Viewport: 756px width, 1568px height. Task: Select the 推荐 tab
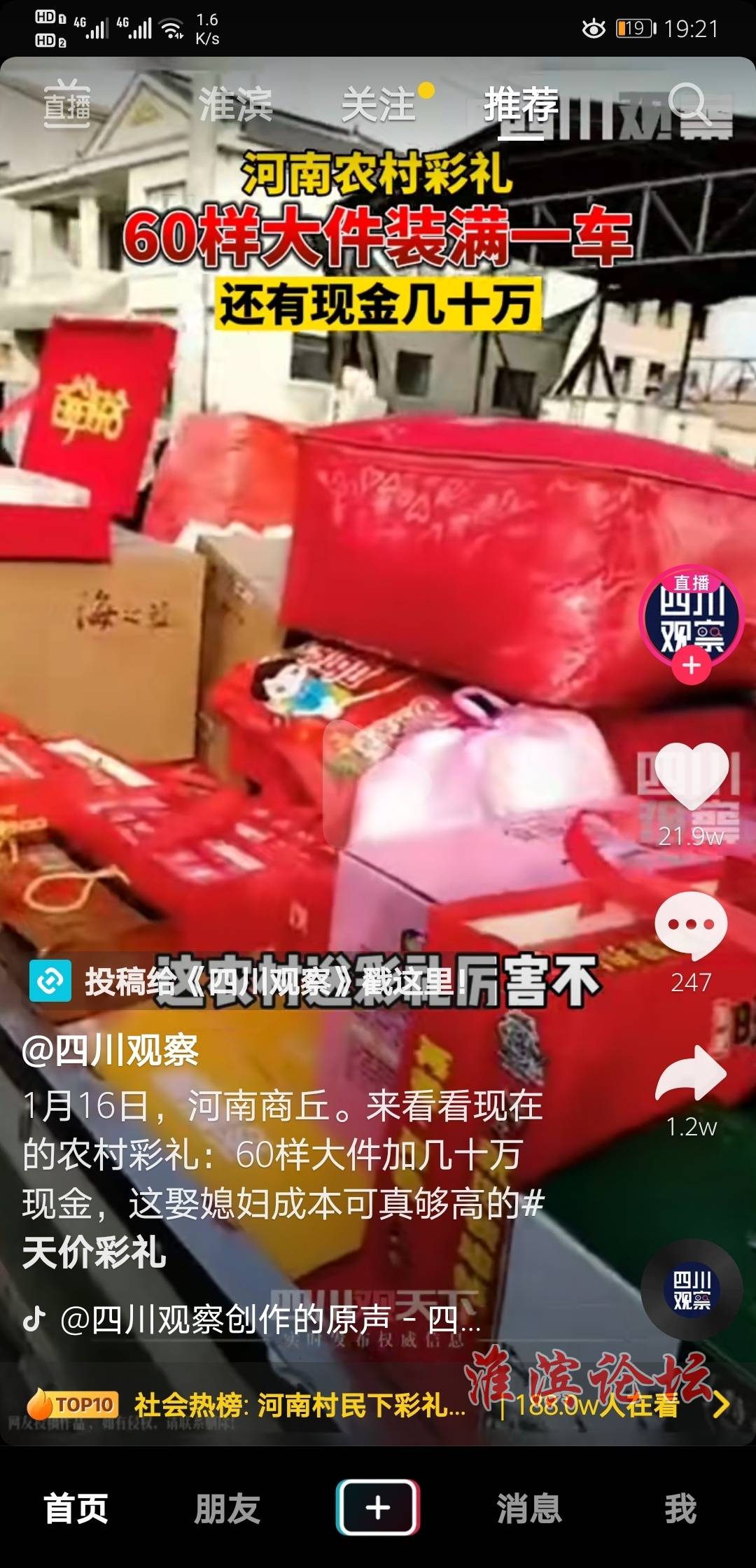click(x=521, y=105)
